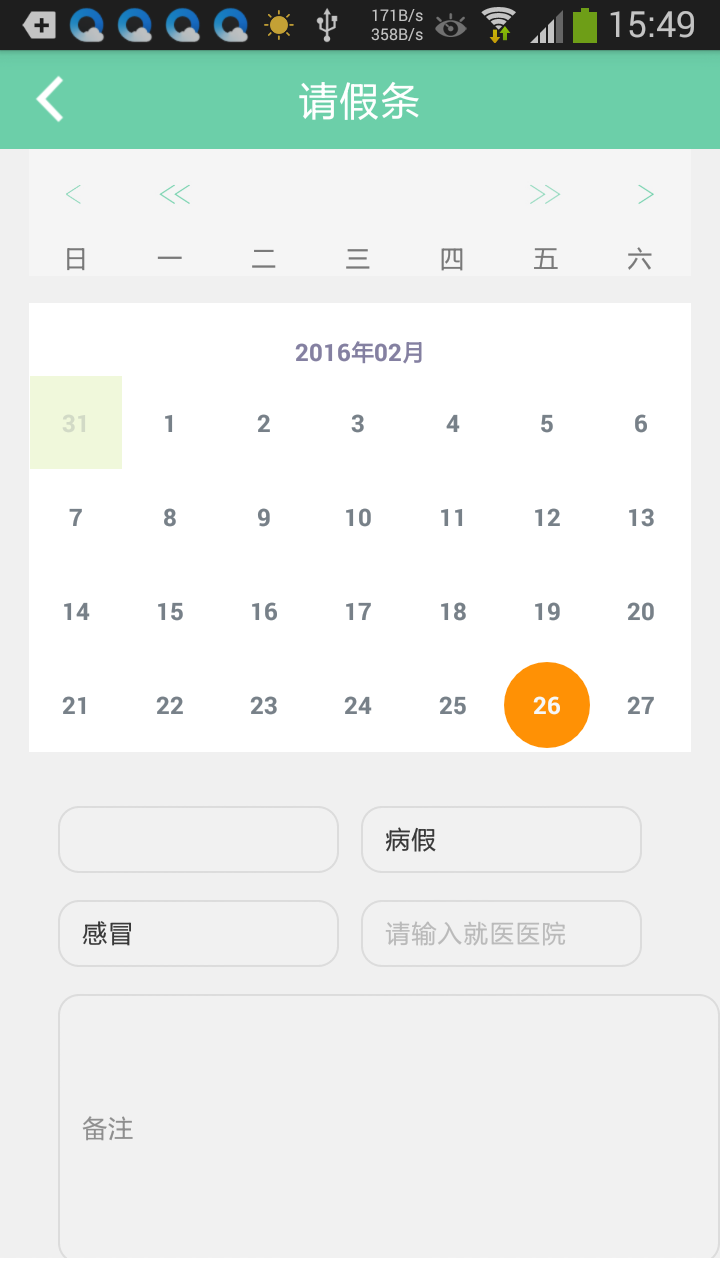Pick February 15 as the date
The height and width of the screenshot is (1280, 720).
(x=170, y=612)
